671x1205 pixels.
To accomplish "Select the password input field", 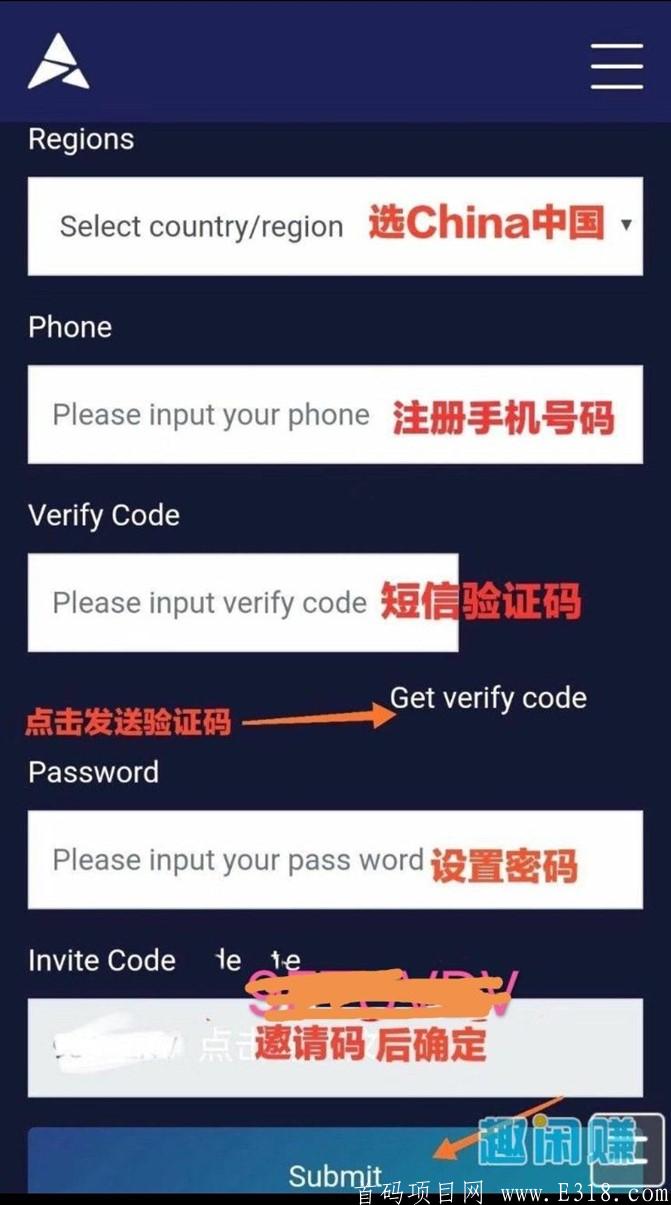I will 334,860.
